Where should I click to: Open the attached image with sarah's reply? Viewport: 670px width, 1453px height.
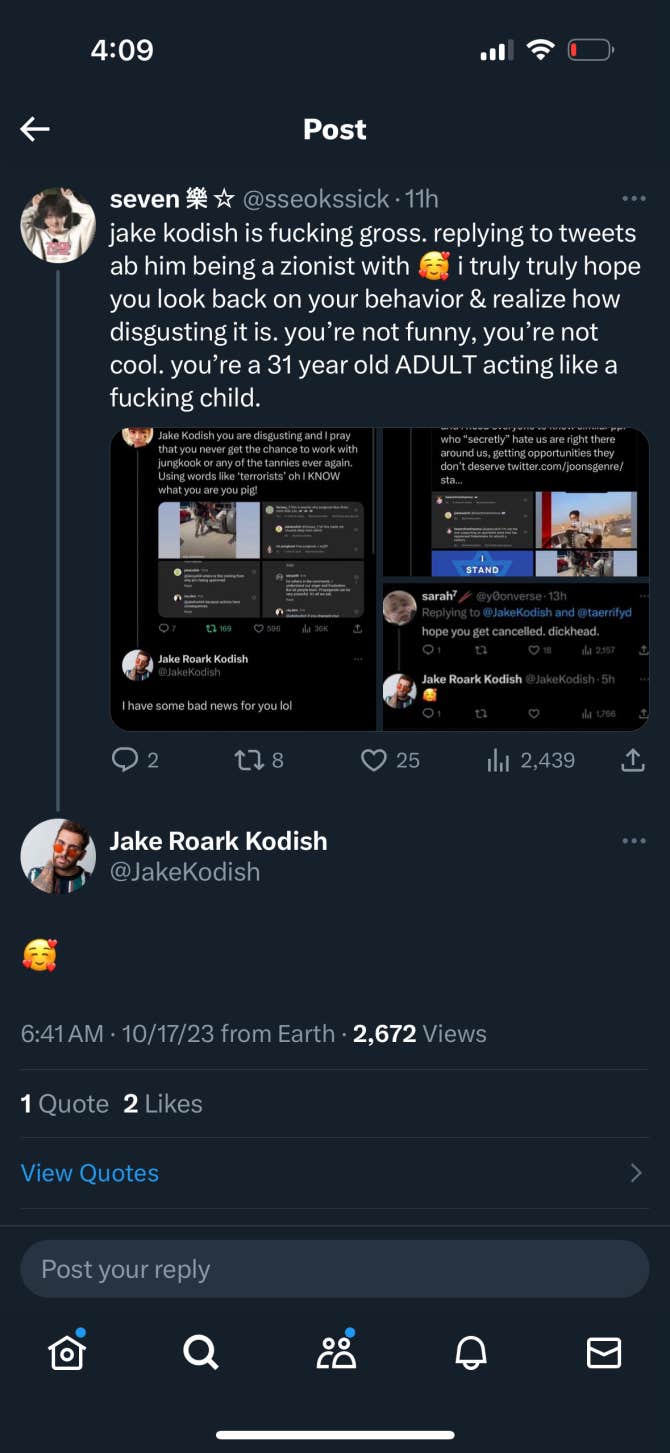(x=516, y=656)
